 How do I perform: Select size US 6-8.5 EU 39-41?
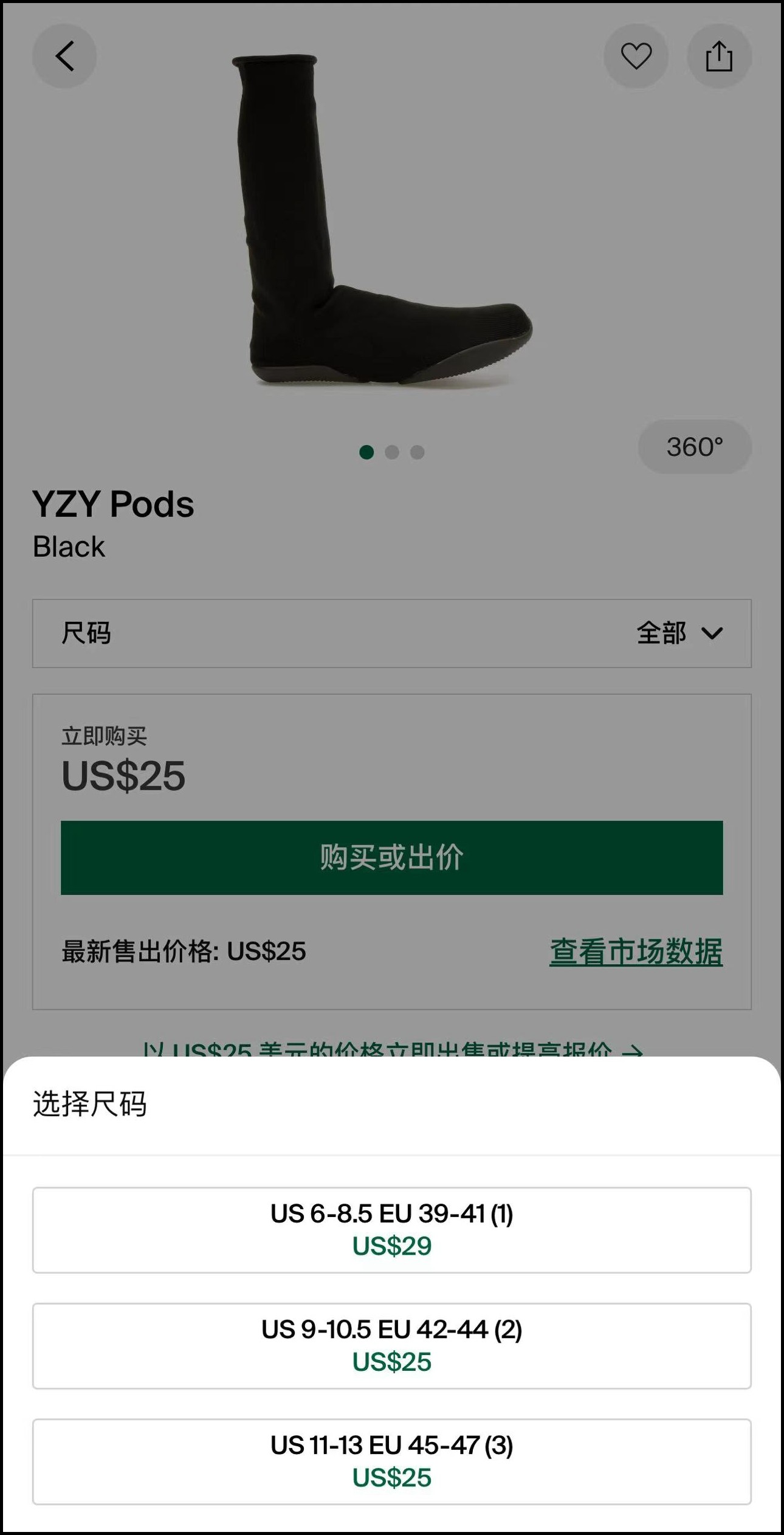coord(392,1230)
